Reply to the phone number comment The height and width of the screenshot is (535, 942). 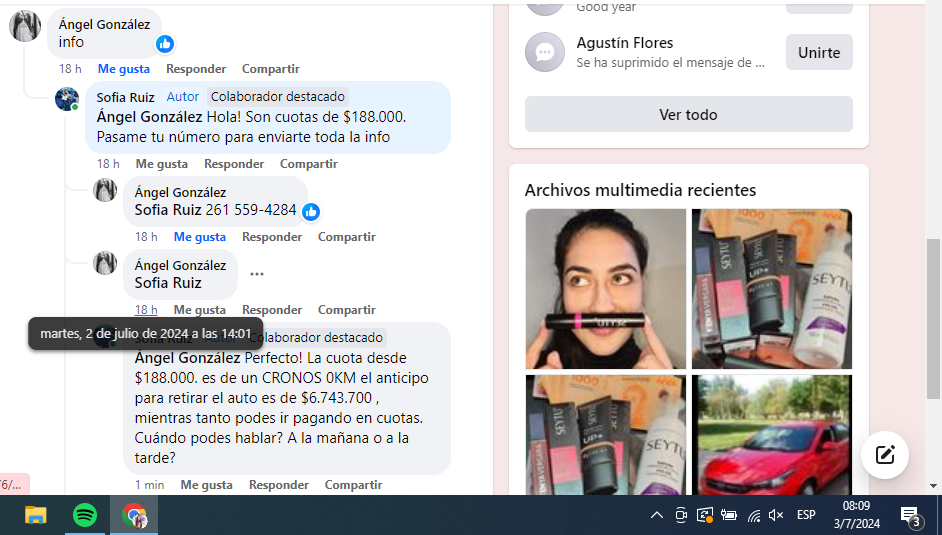point(272,237)
